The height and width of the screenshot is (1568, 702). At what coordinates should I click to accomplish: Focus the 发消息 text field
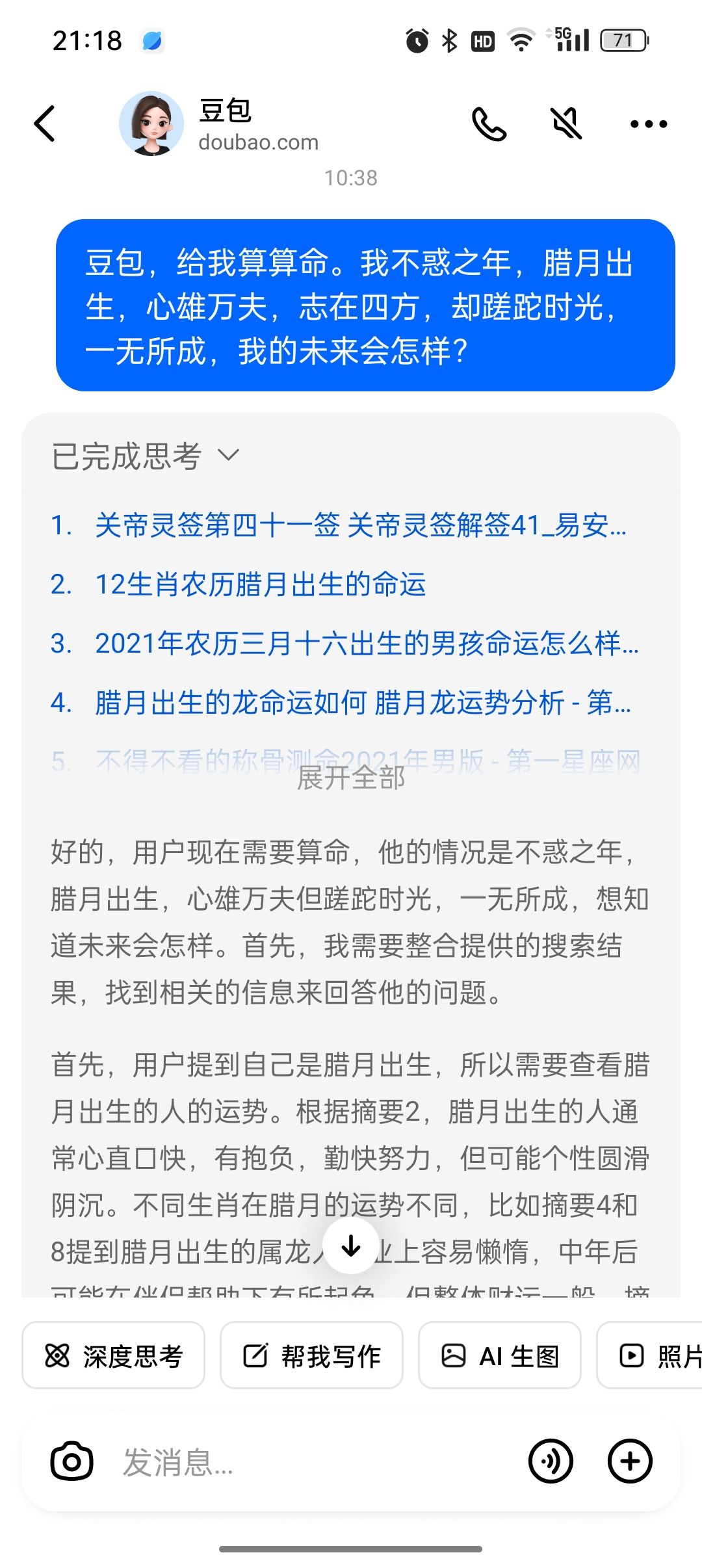pyautogui.click(x=312, y=1462)
